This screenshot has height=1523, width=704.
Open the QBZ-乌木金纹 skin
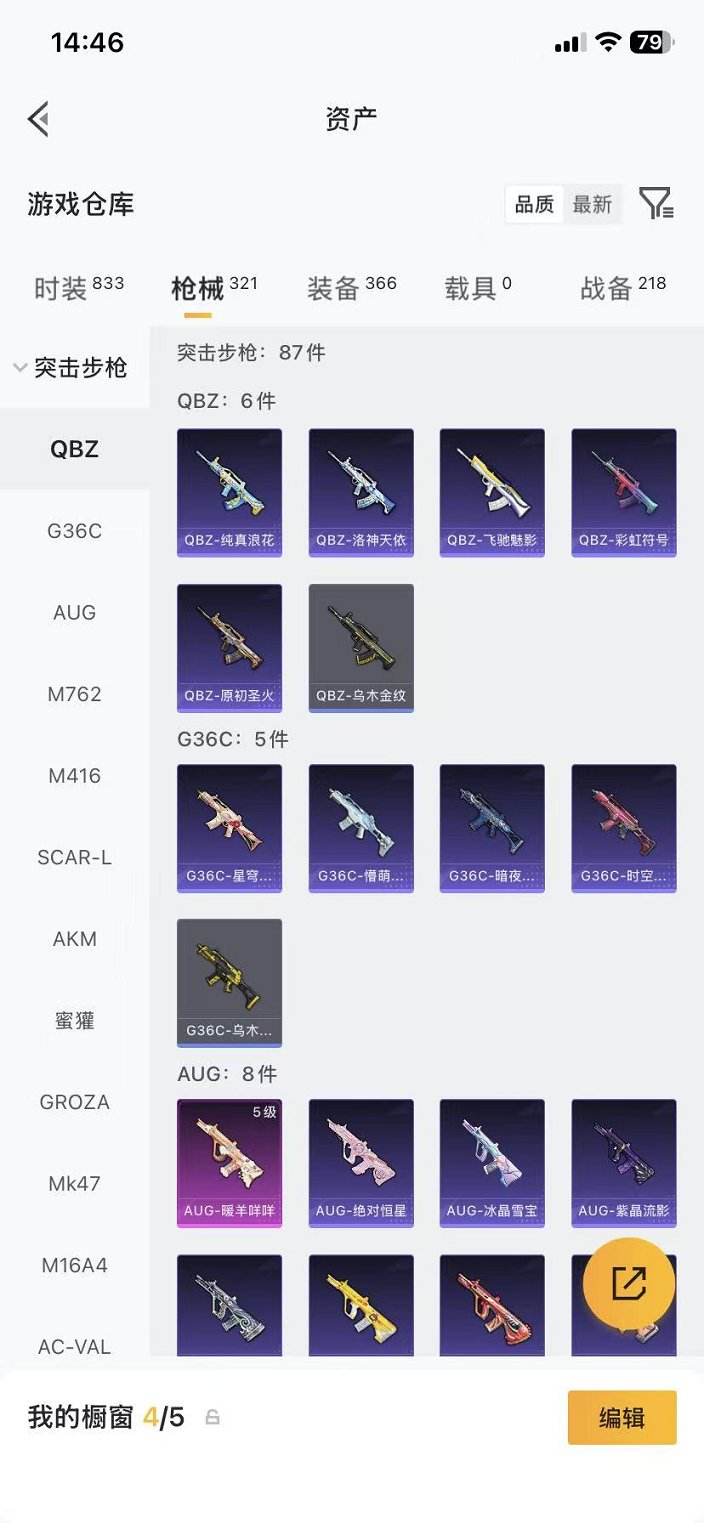click(361, 647)
